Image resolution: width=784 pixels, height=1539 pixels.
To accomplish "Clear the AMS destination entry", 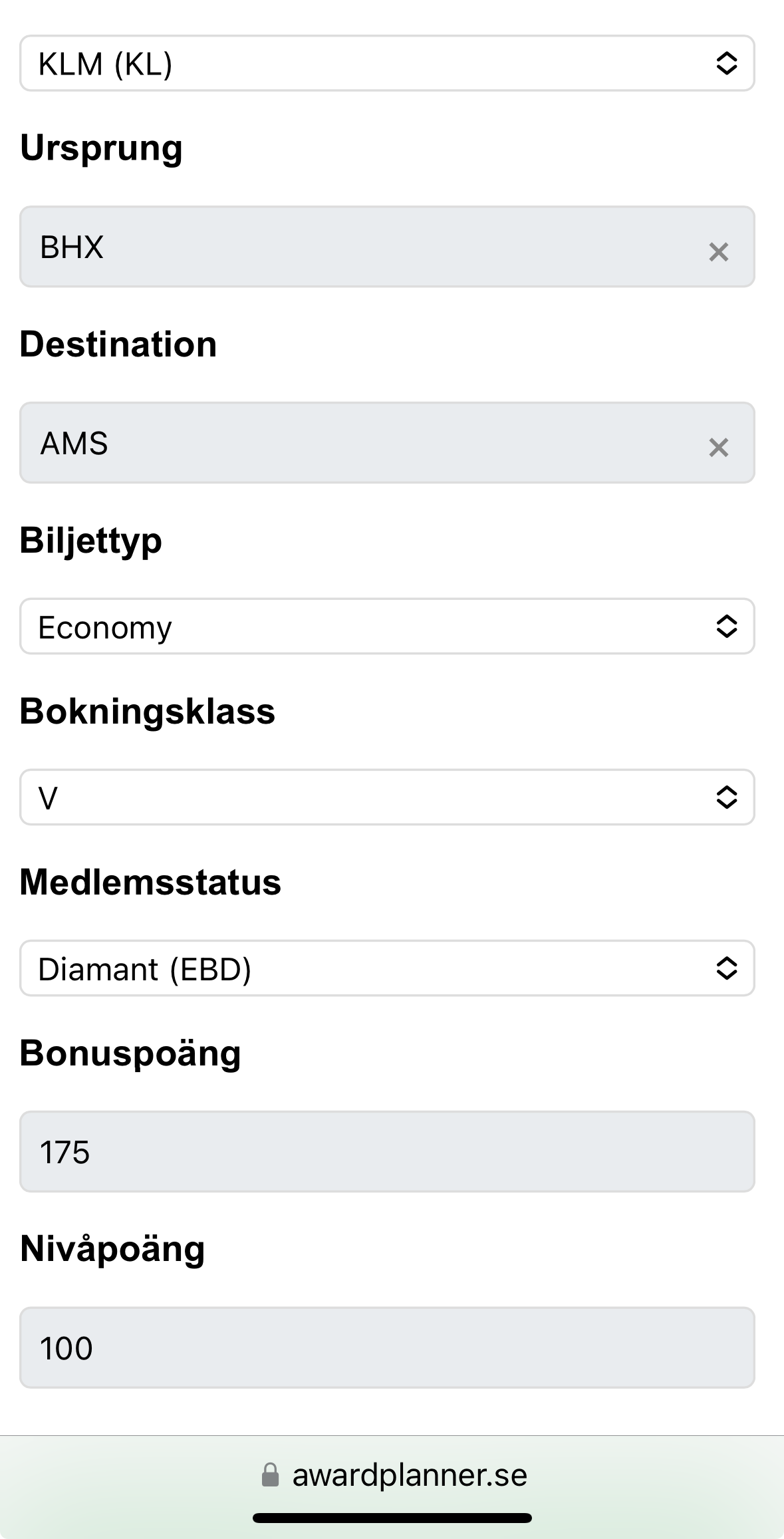I will click(x=719, y=448).
